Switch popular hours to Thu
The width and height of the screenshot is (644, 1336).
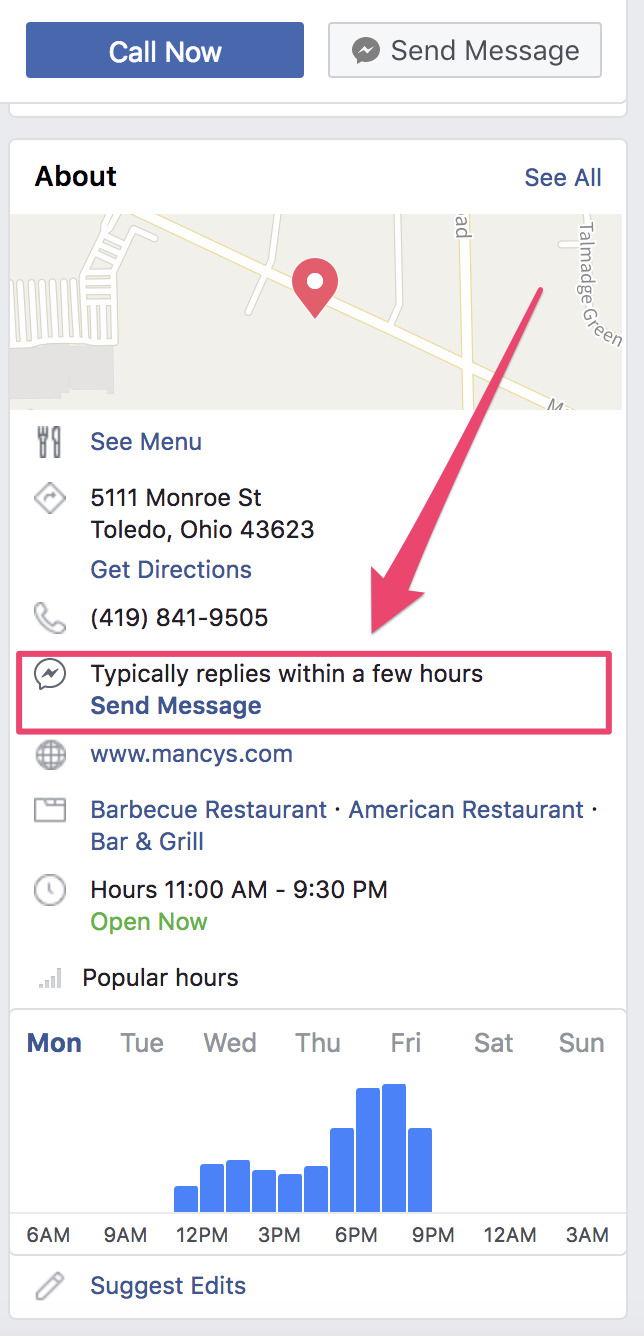(318, 1043)
